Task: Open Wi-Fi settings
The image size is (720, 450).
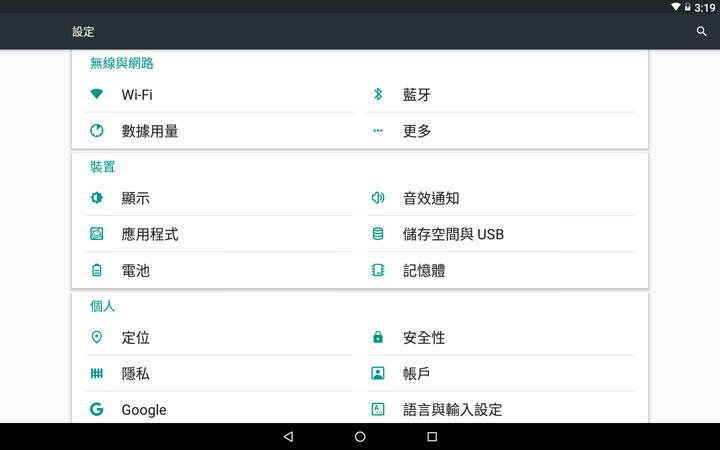Action: [137, 95]
